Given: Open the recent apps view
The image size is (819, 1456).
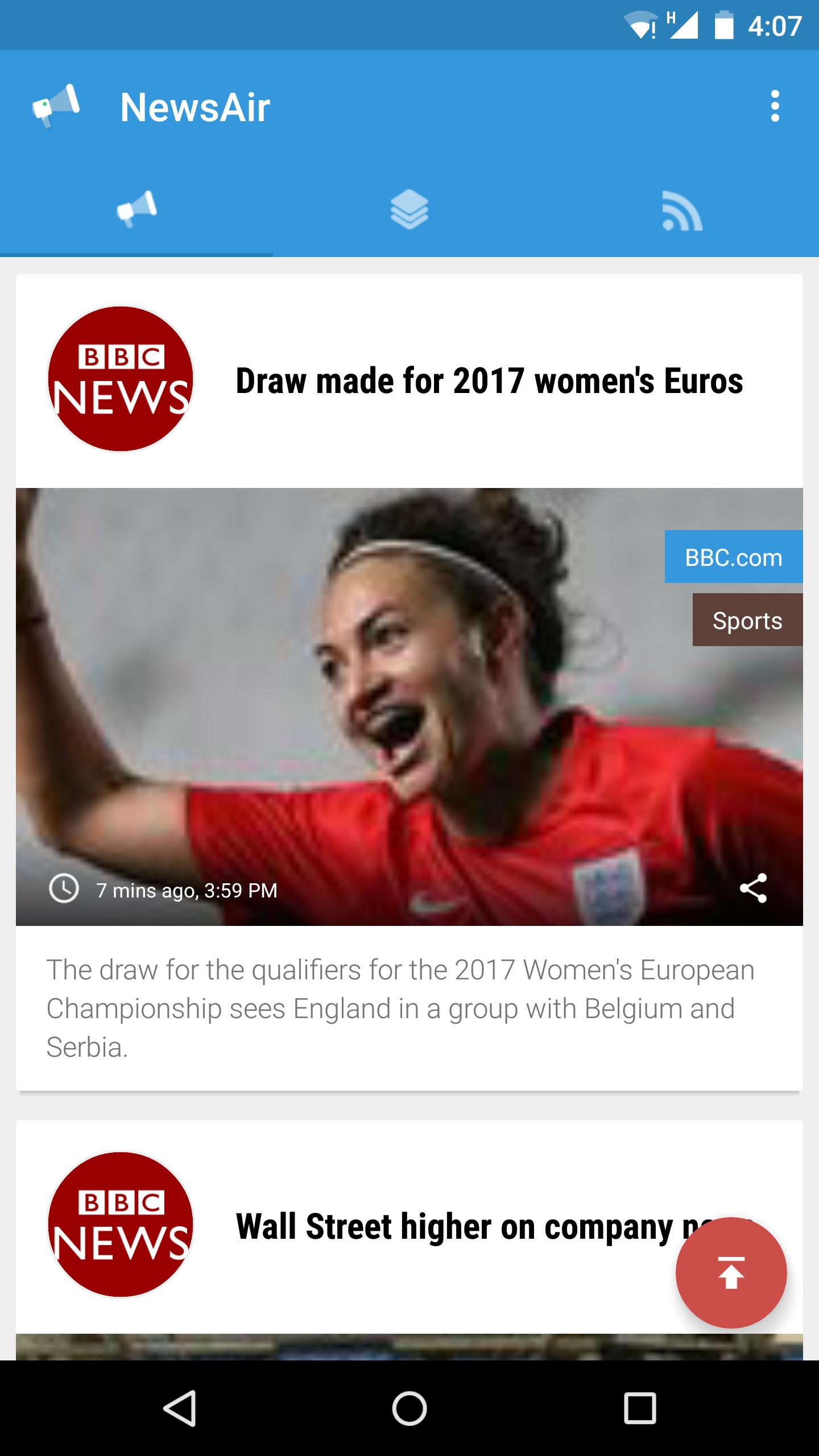Looking at the screenshot, I should tap(640, 1408).
